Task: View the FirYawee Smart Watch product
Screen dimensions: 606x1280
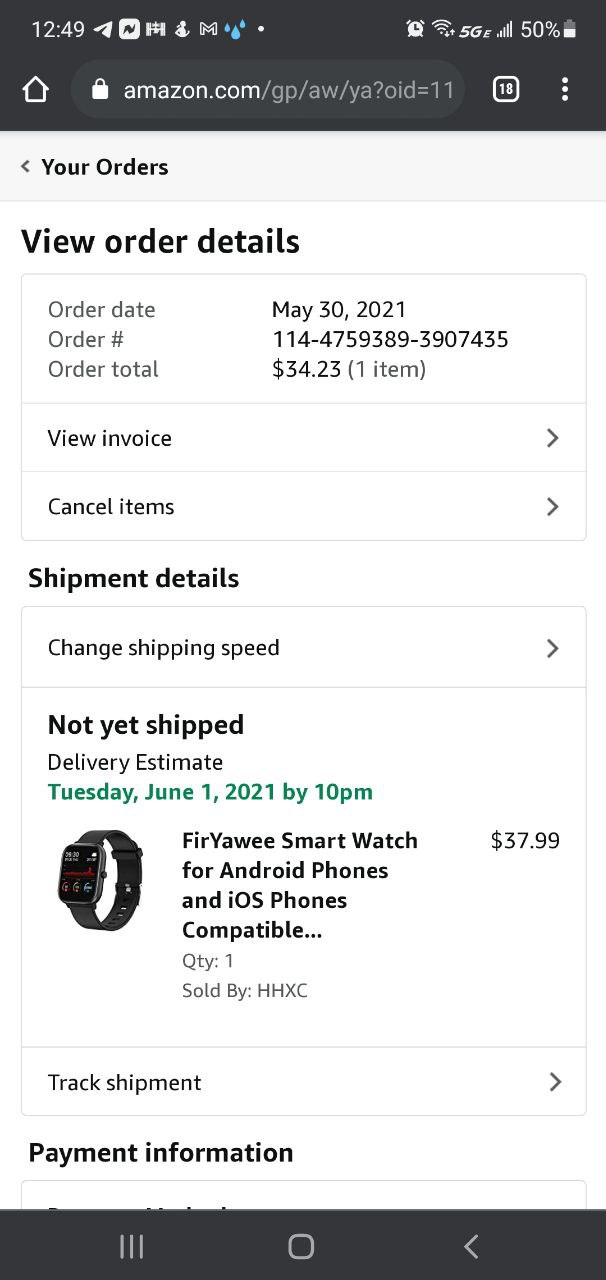Action: (x=300, y=885)
